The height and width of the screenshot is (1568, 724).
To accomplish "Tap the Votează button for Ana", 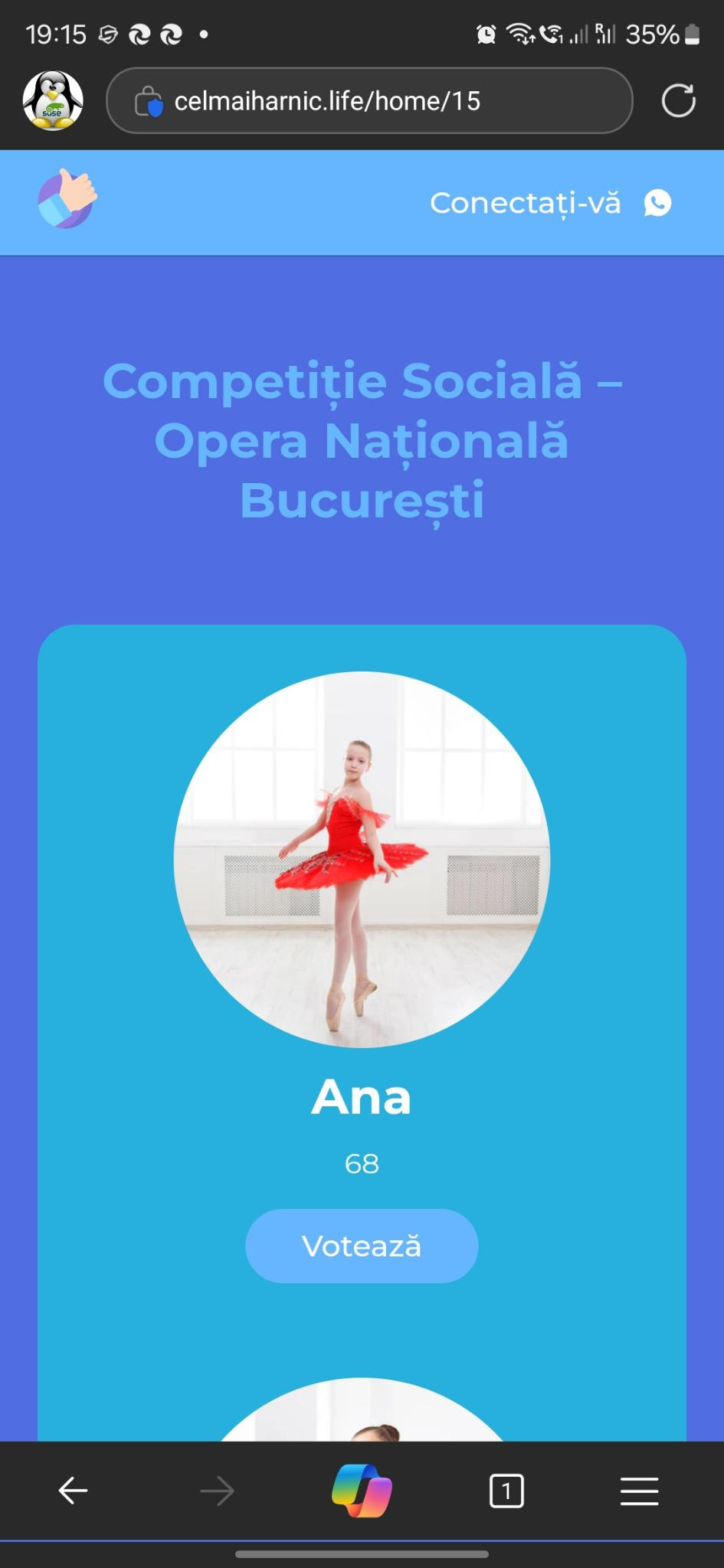I will point(362,1246).
